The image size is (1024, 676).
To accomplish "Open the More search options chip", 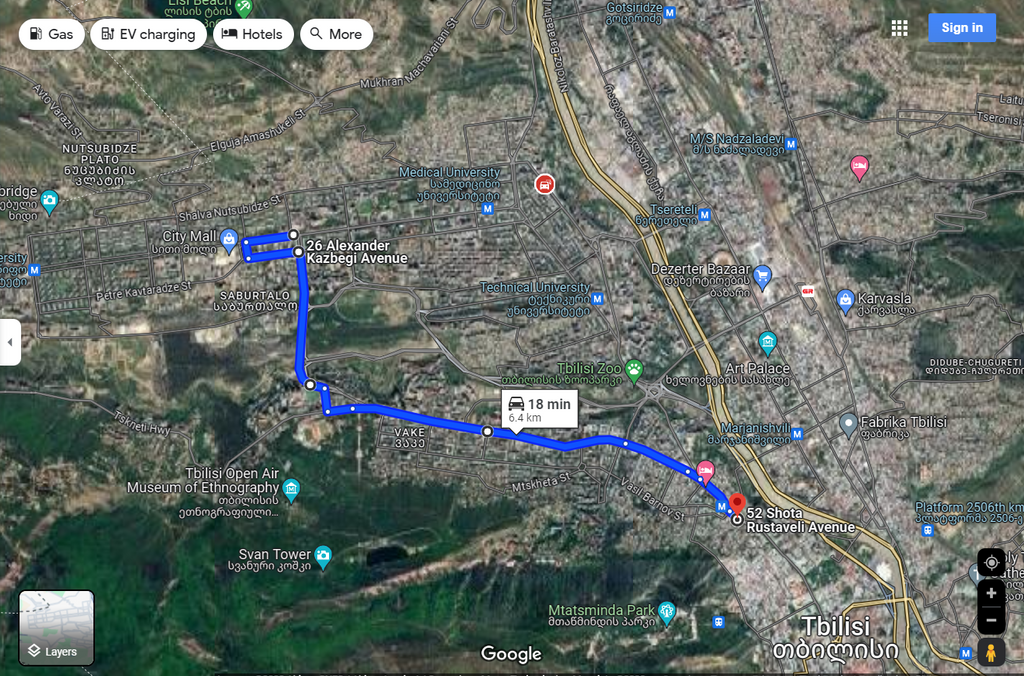I will [336, 34].
